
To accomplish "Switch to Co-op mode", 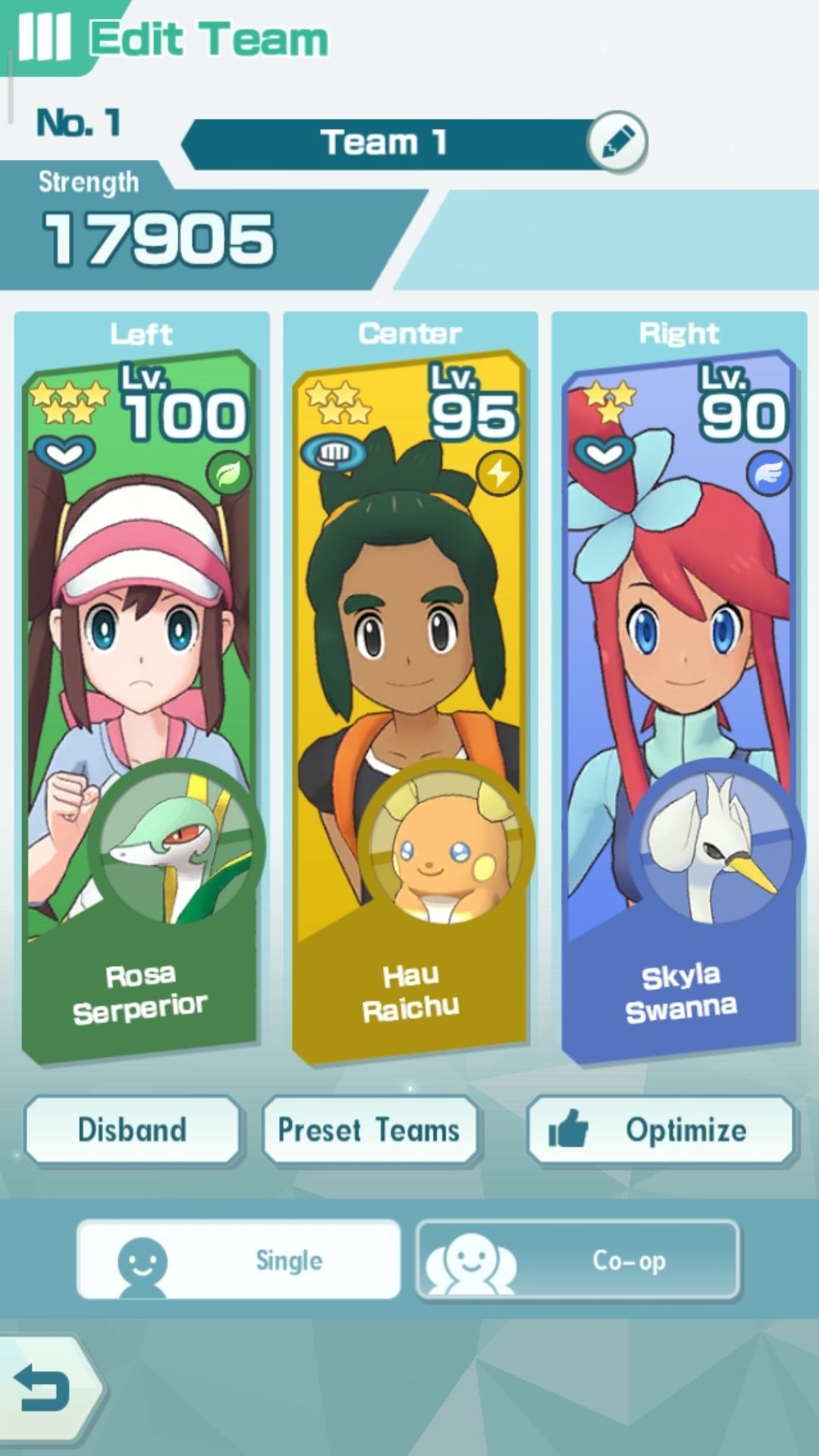I will tap(578, 1260).
